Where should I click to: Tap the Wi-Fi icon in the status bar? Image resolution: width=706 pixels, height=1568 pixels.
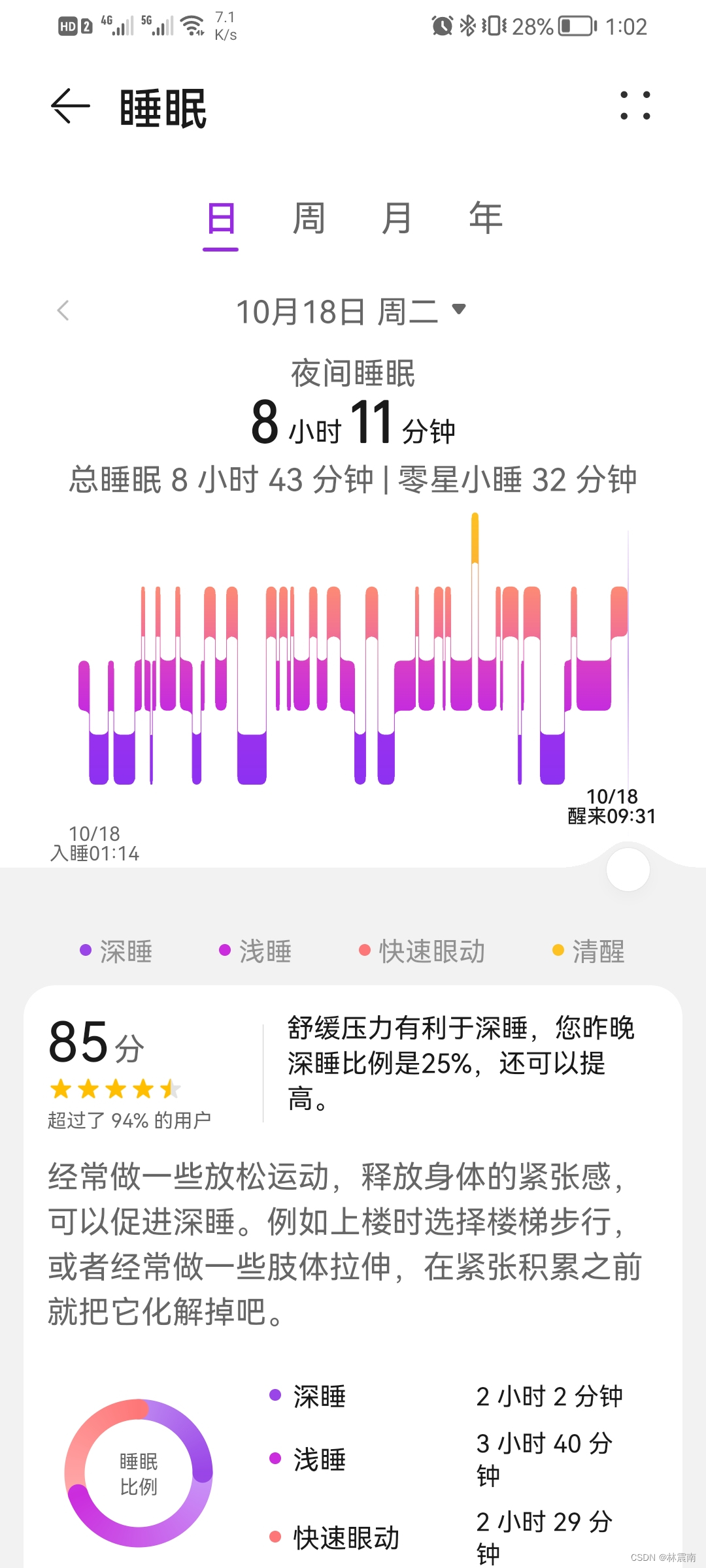click(x=192, y=25)
